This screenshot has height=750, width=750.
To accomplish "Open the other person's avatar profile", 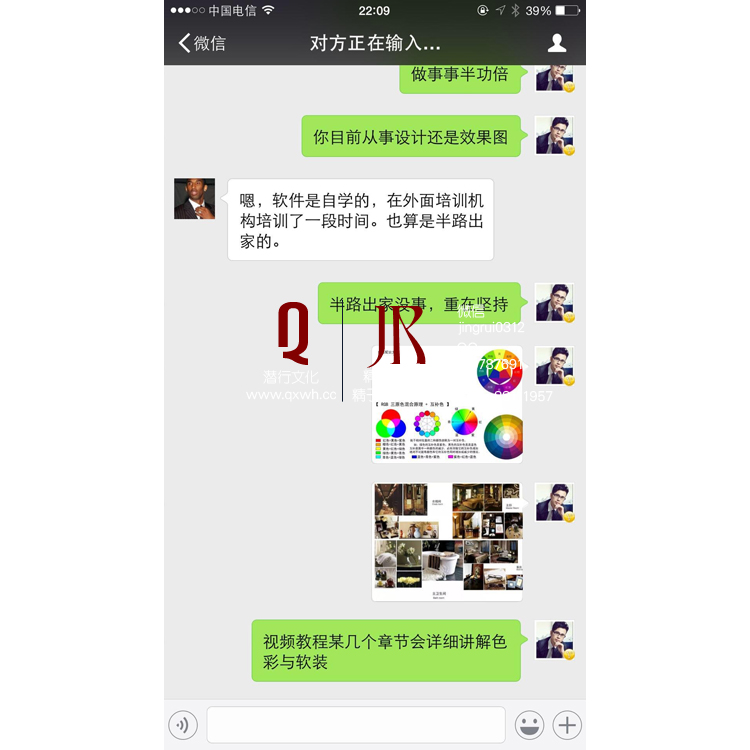I will tap(194, 199).
